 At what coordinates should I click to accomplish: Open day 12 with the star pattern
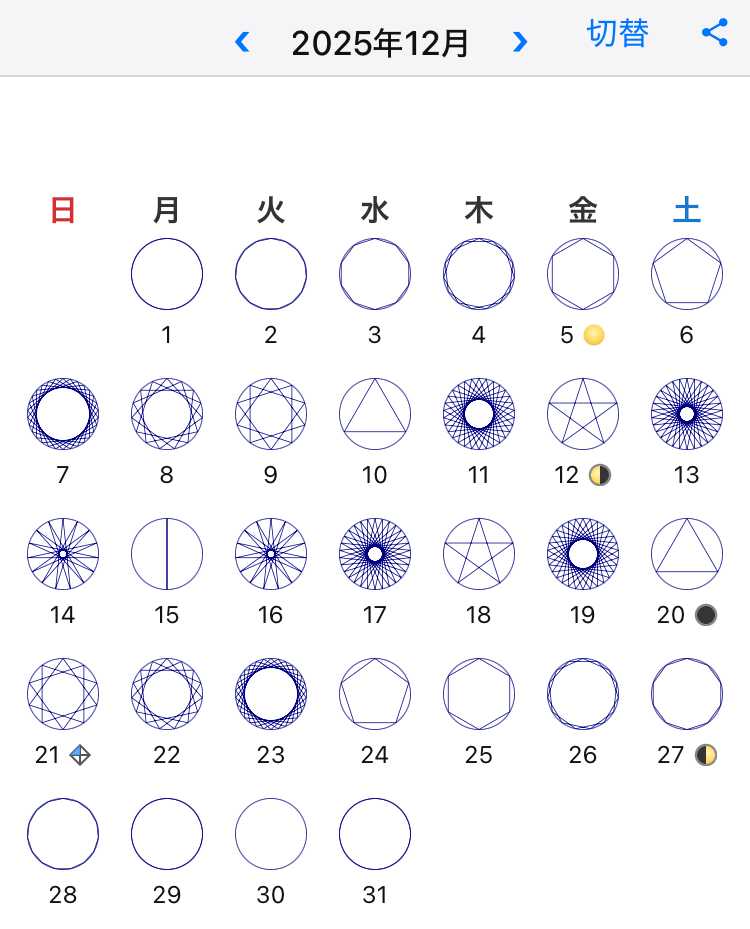583,415
